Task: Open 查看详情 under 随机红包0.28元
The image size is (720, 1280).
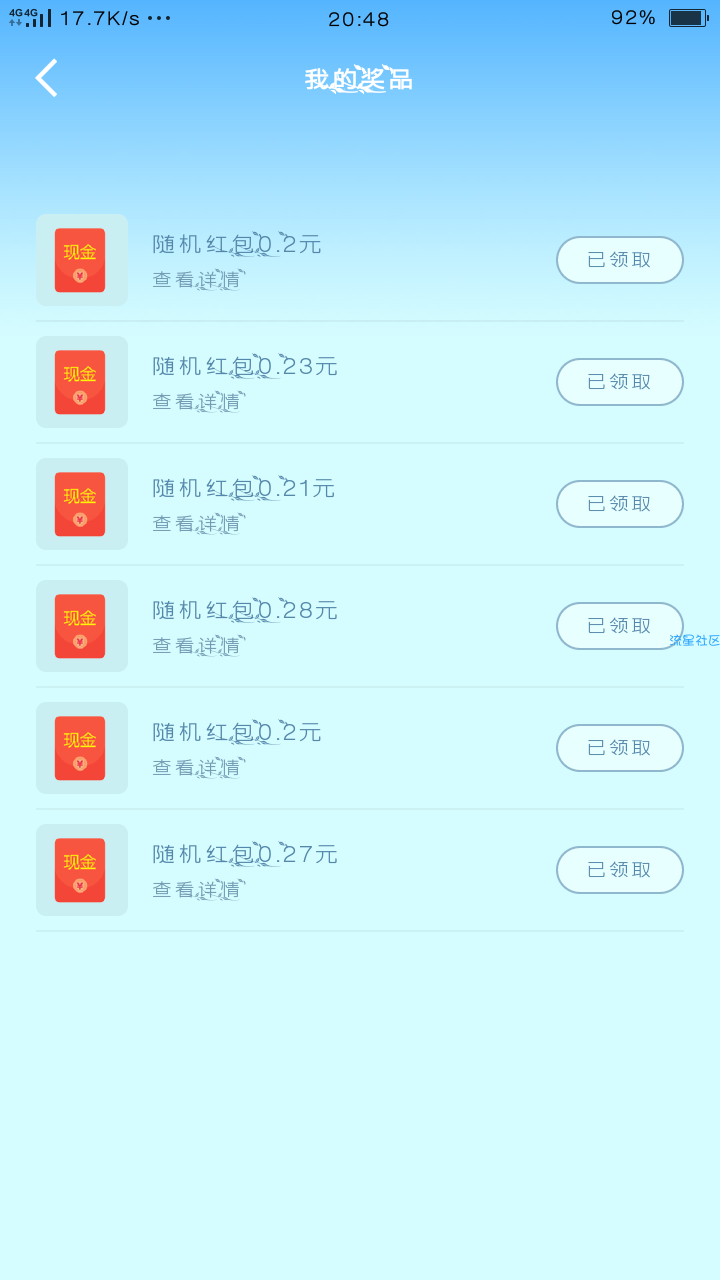Action: point(197,646)
